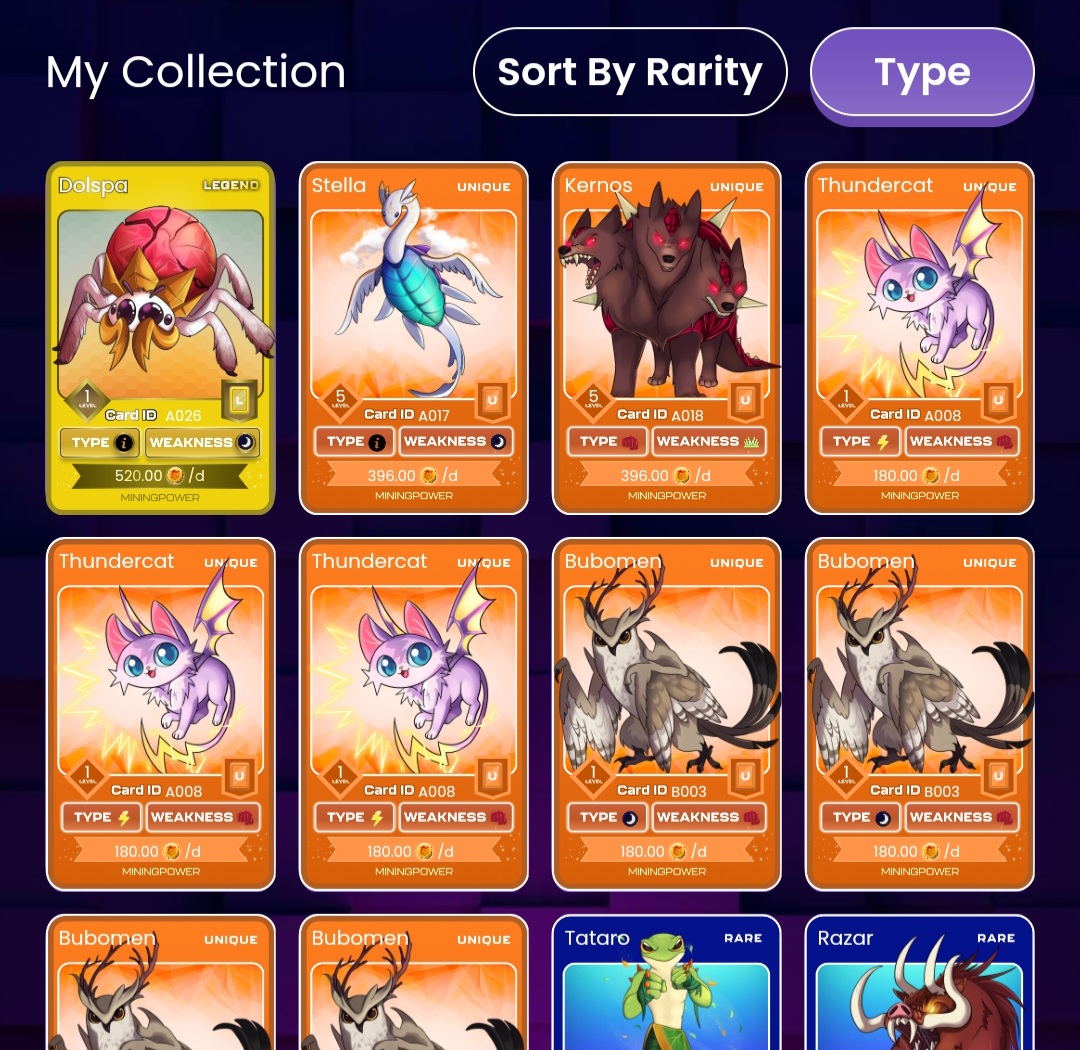1080x1050 pixels.
Task: Open the Tataro rare card
Action: coord(666,985)
